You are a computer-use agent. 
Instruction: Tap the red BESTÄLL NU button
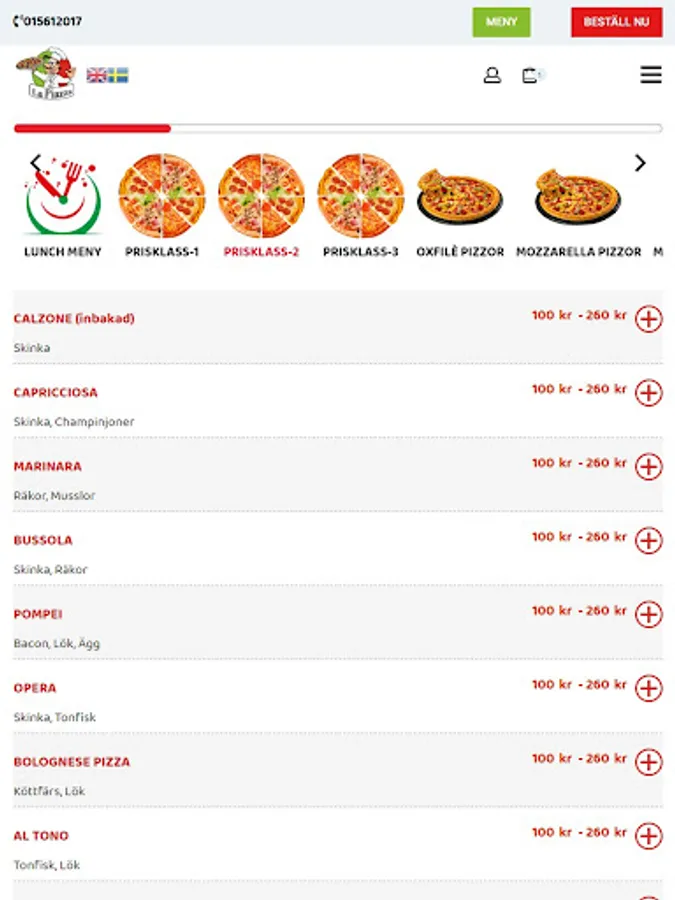pyautogui.click(x=616, y=22)
